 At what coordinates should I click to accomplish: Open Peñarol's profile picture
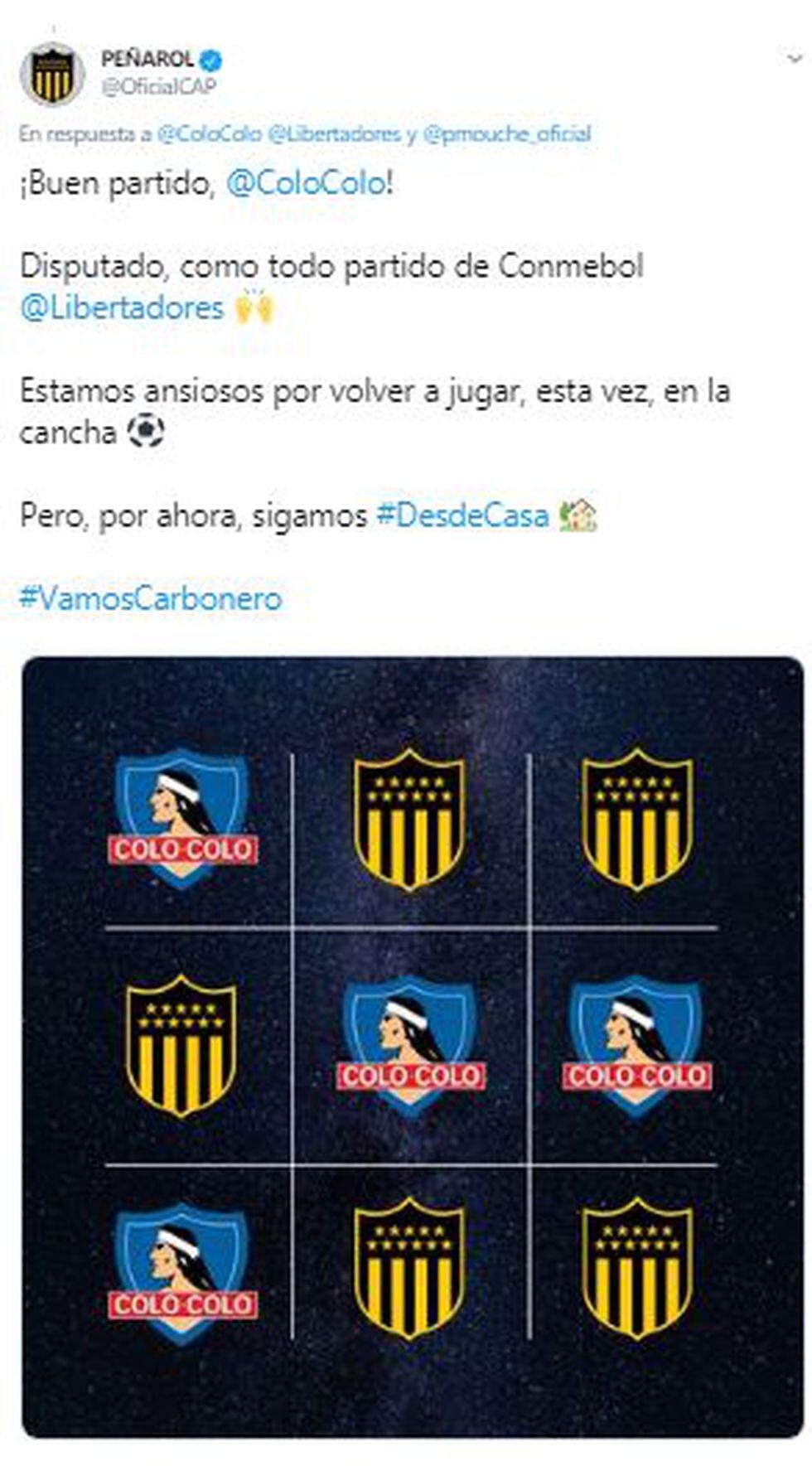[x=52, y=74]
